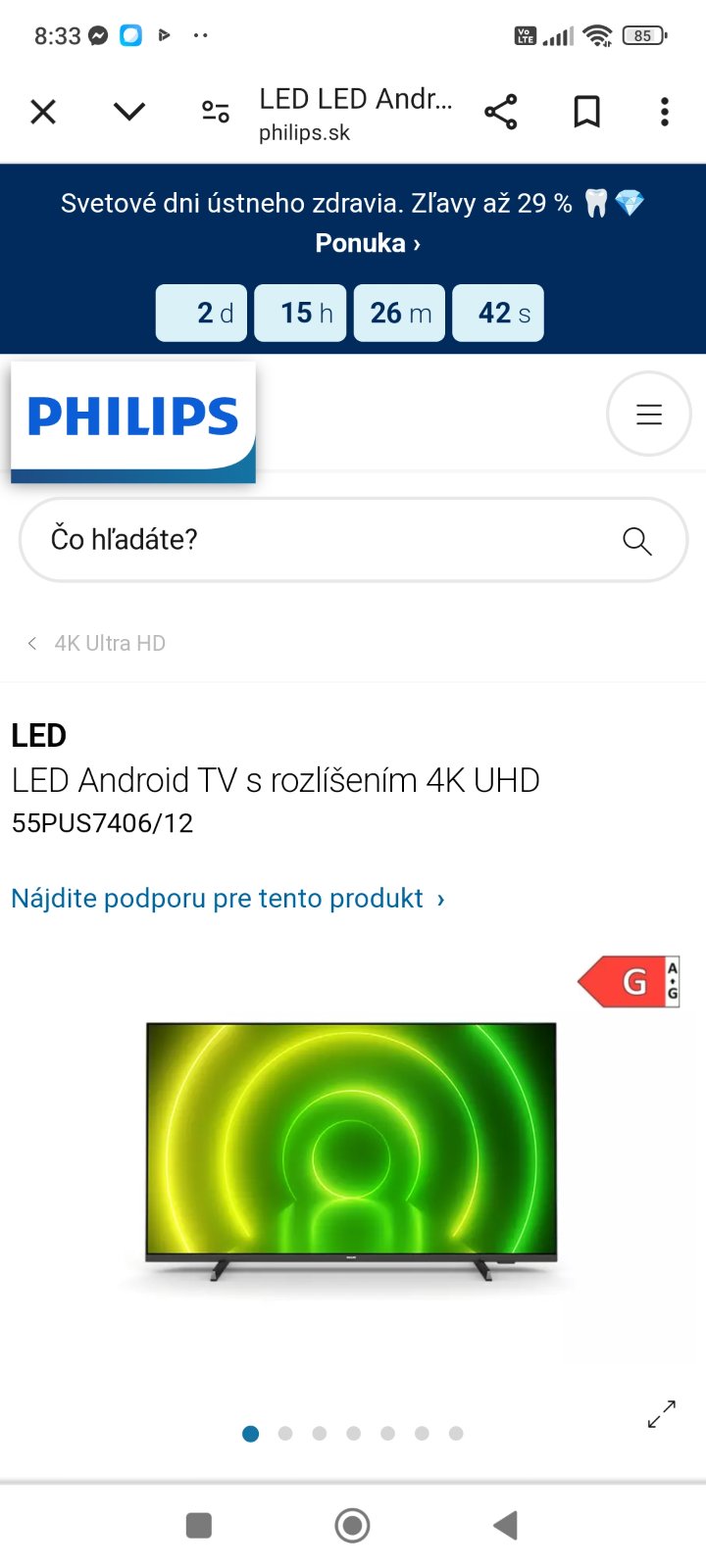Viewport: 706px width, 1568px height.
Task: Minimize the custom tab with the down chevron
Action: pos(129,113)
